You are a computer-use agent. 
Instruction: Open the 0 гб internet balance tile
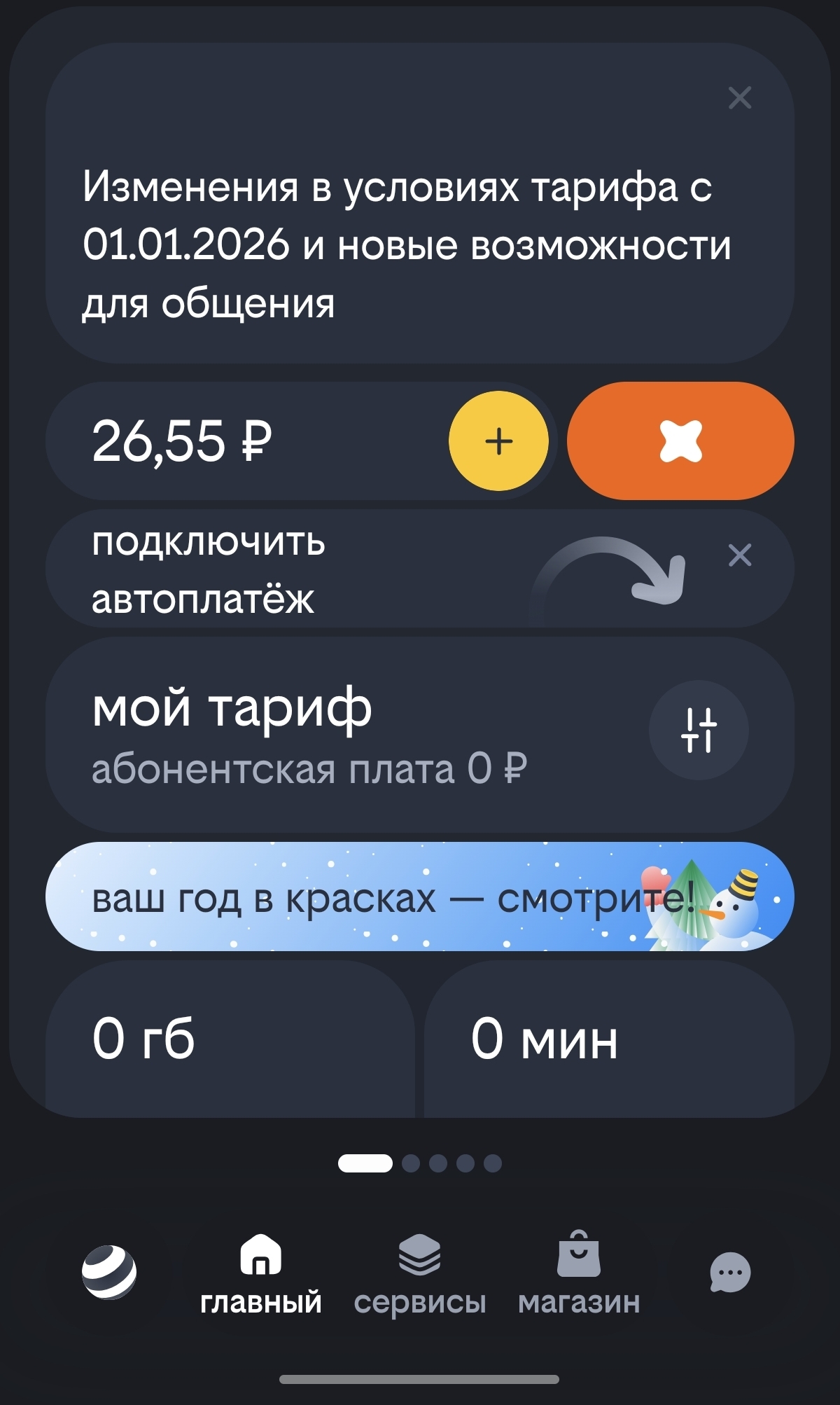coord(230,1039)
